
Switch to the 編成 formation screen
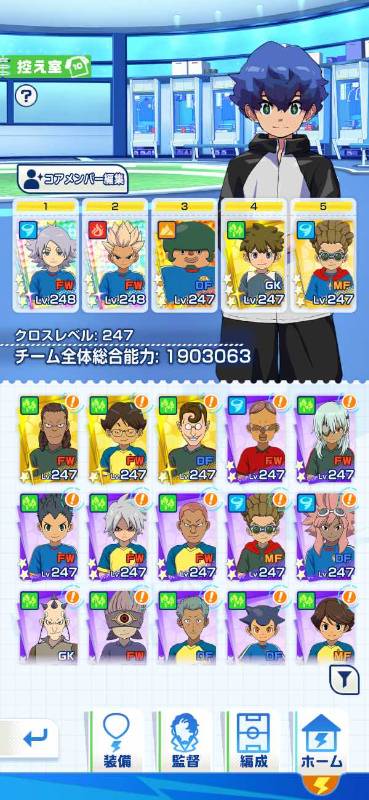[253, 740]
